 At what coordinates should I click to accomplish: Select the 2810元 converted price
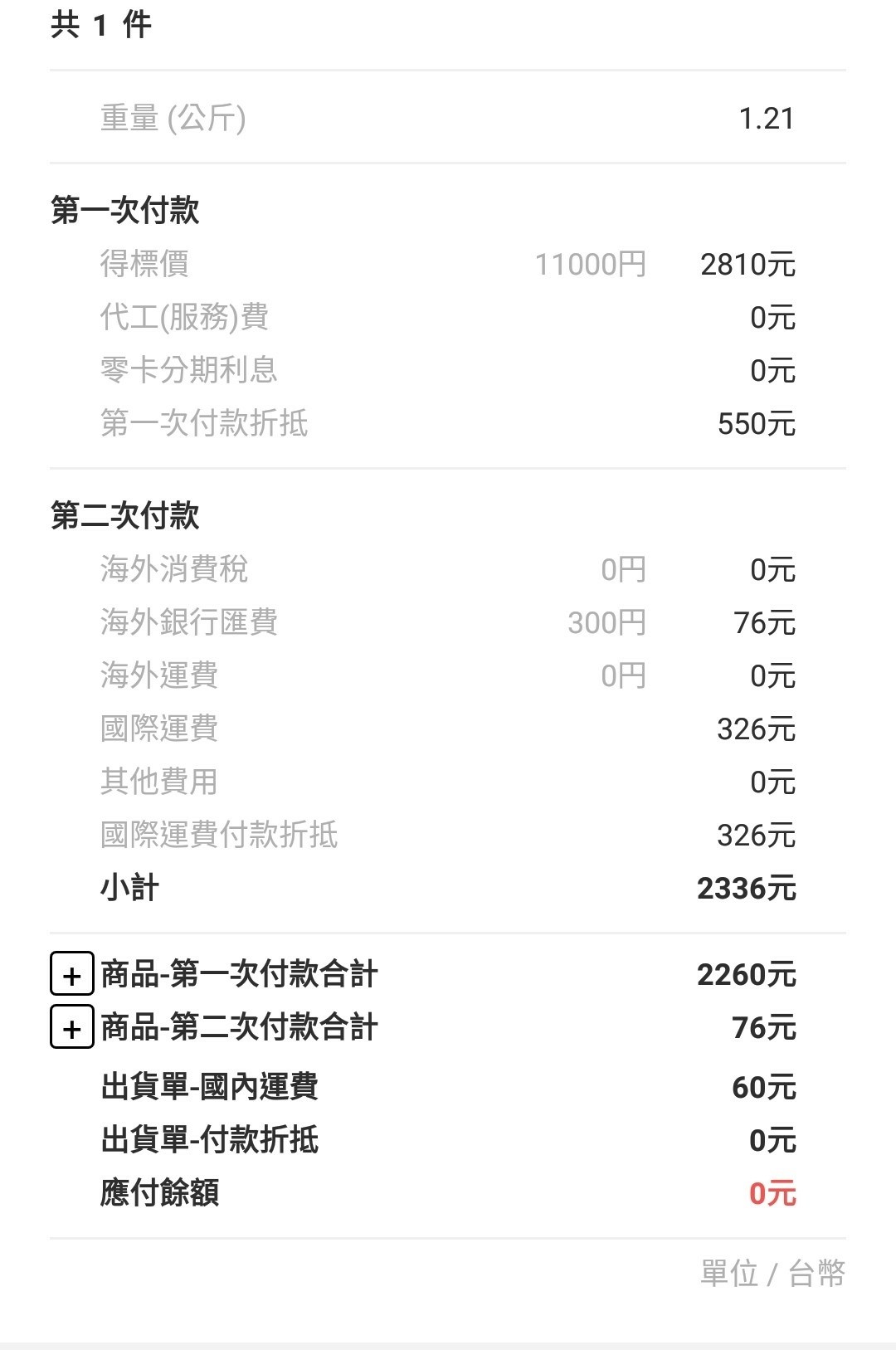747,263
